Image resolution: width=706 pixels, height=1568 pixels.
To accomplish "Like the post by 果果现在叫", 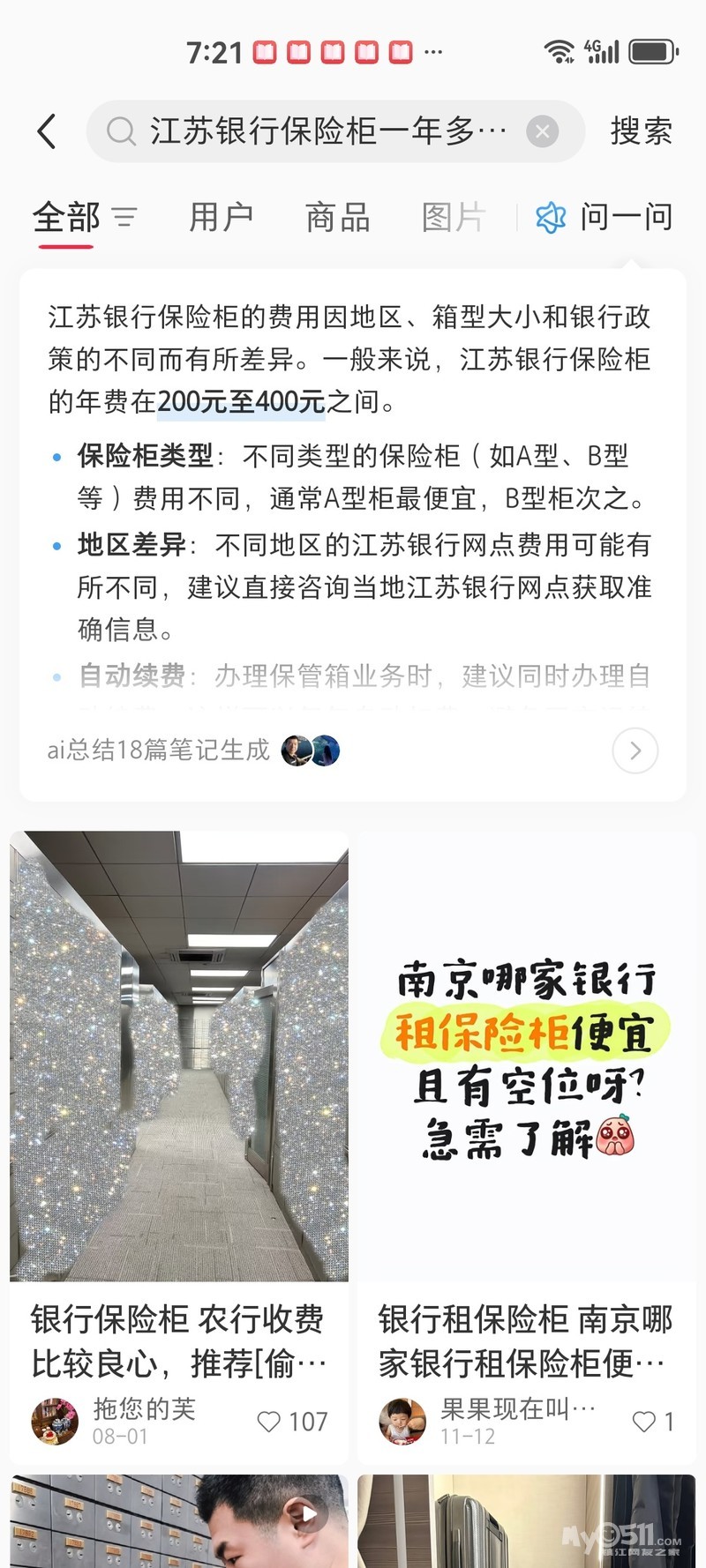I will click(644, 1422).
